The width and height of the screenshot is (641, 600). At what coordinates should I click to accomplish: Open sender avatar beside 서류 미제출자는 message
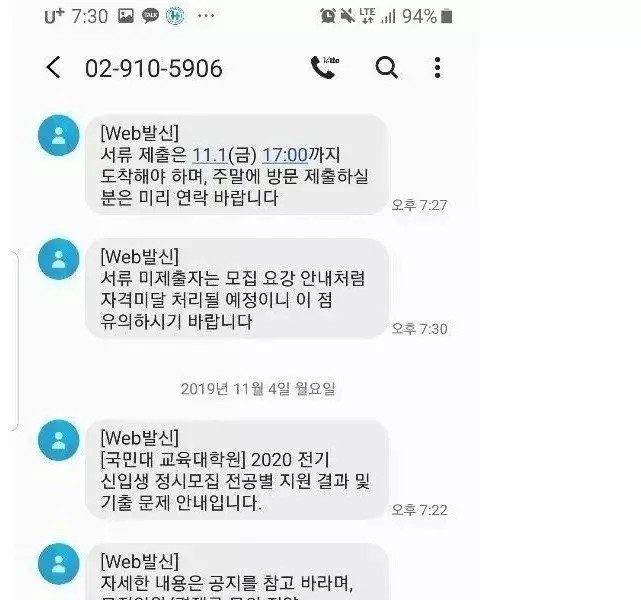59,259
